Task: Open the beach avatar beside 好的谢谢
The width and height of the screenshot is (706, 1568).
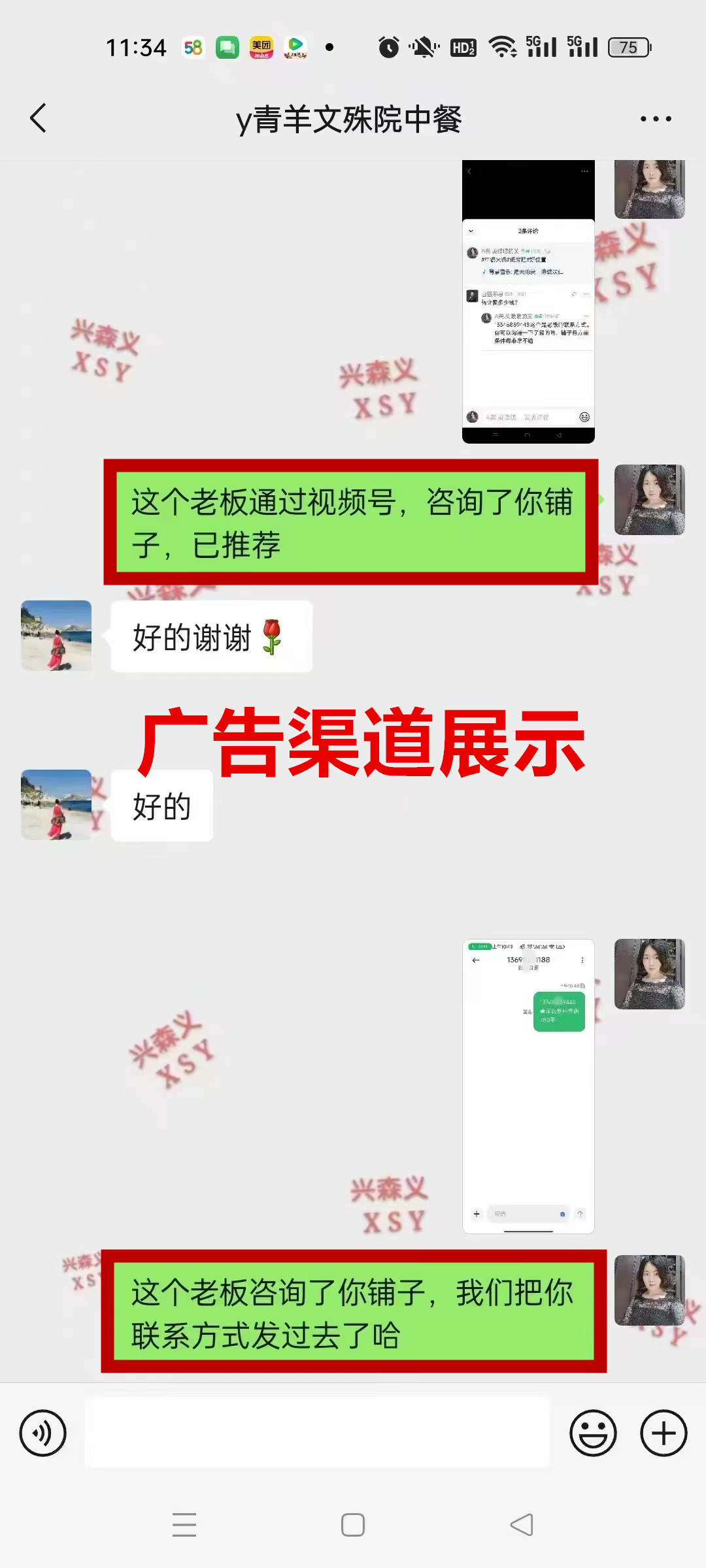Action: point(56,636)
